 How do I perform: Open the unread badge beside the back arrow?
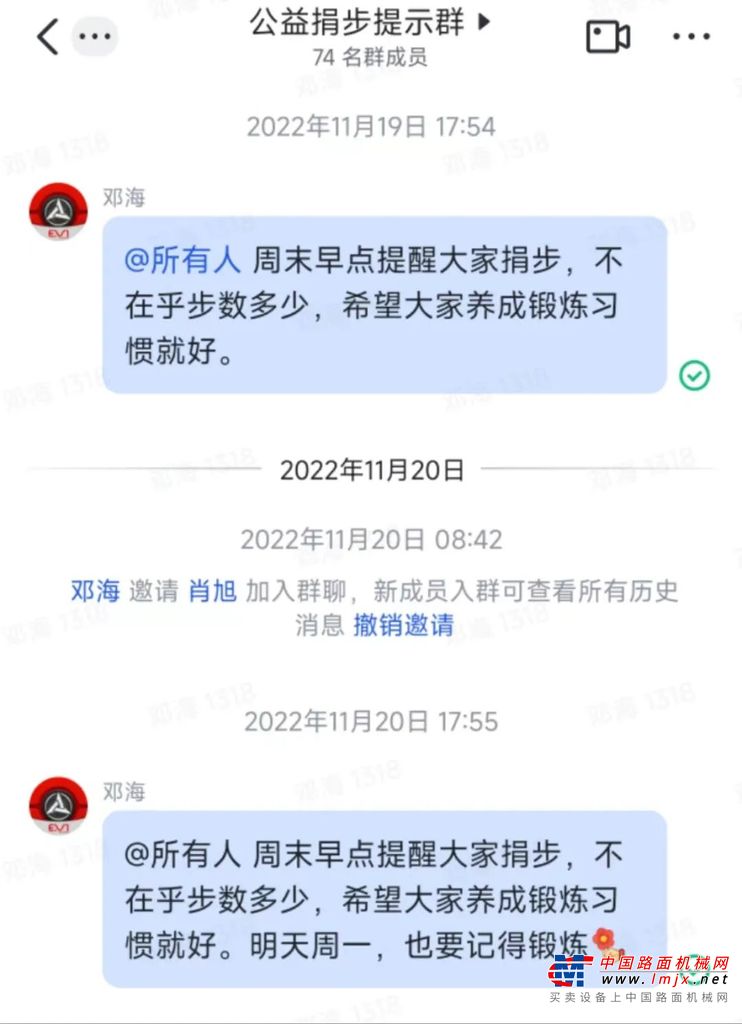click(x=95, y=37)
